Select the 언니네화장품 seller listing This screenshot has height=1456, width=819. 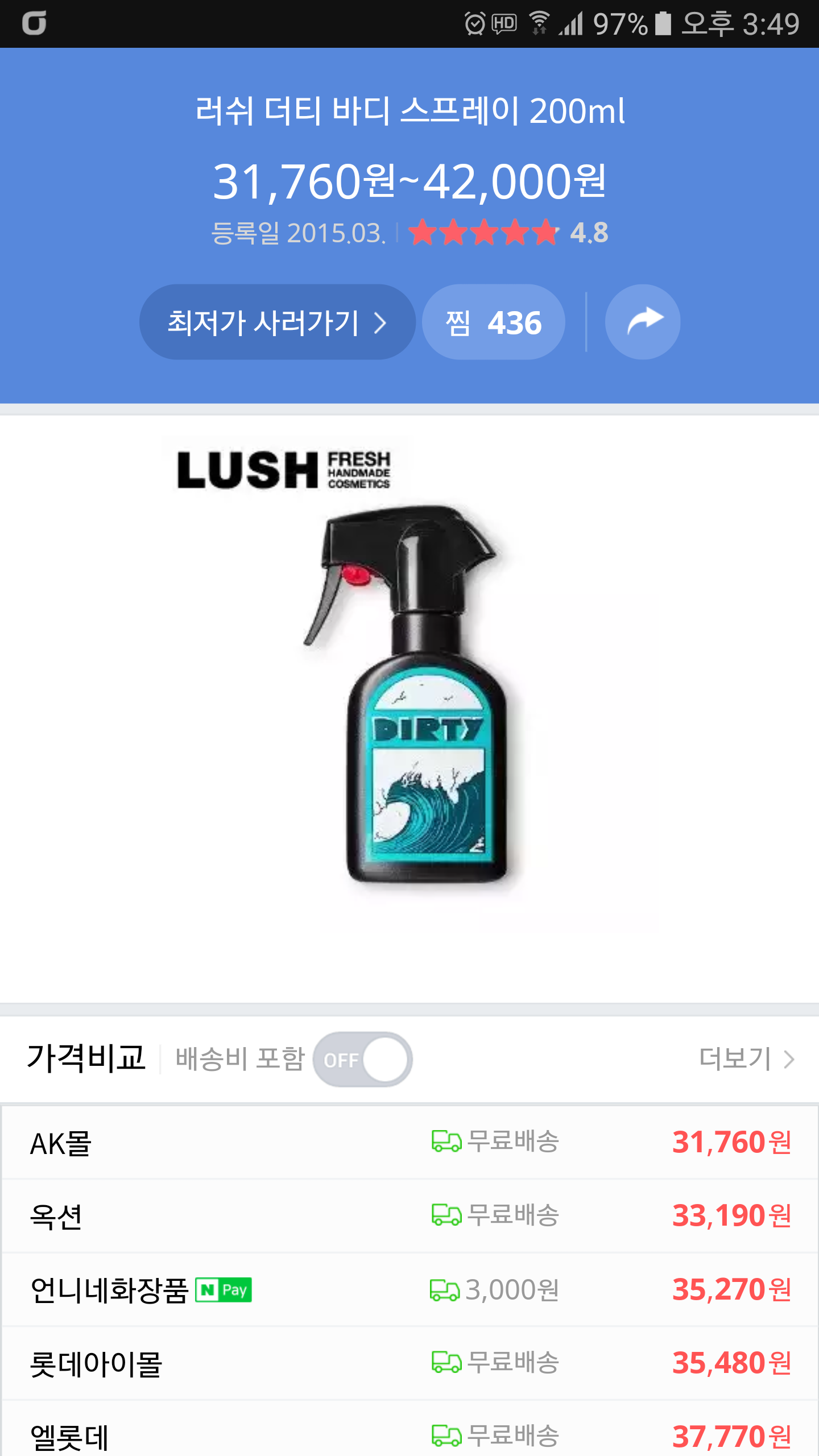click(x=409, y=1289)
